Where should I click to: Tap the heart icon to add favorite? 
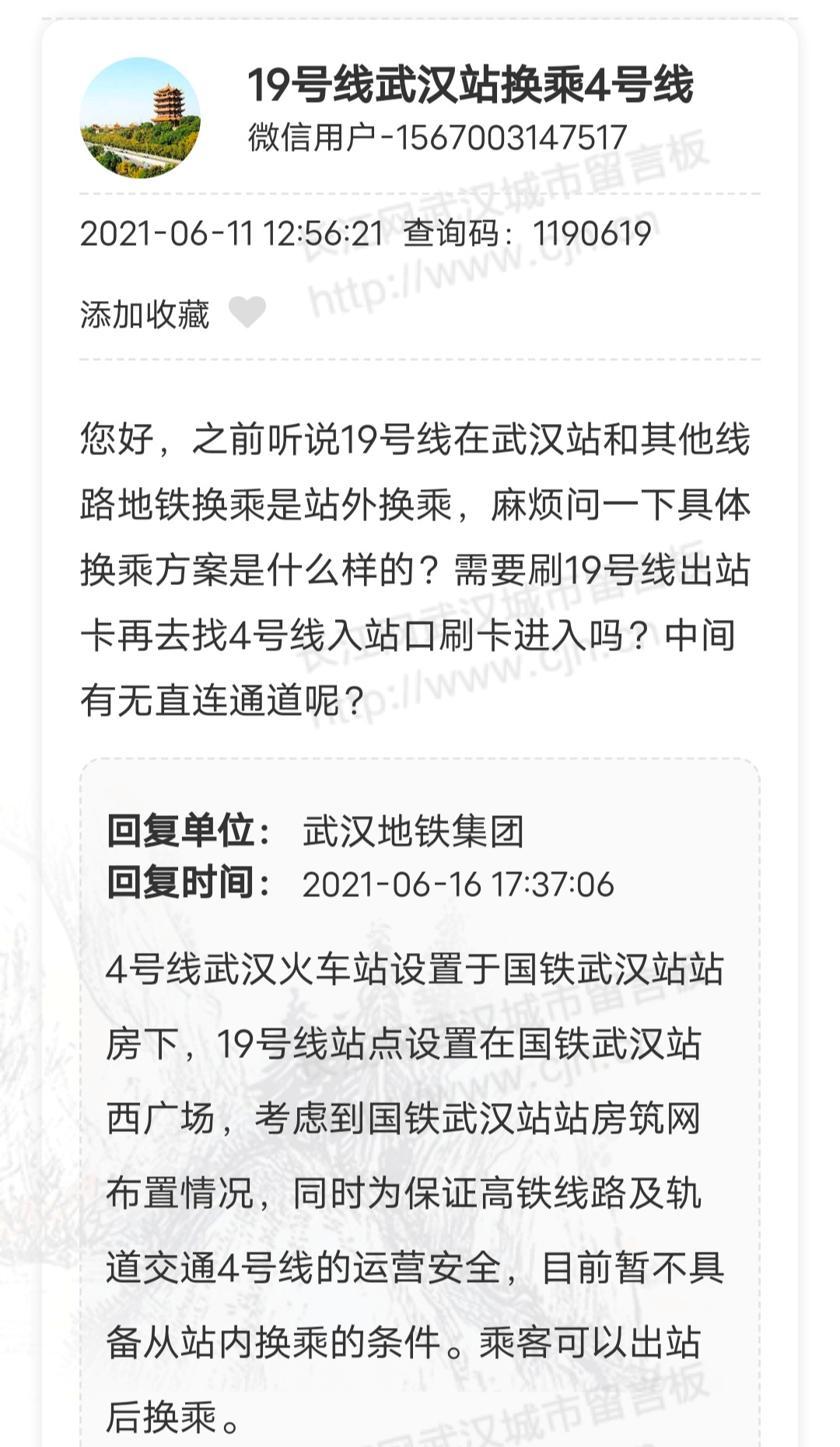click(x=247, y=313)
